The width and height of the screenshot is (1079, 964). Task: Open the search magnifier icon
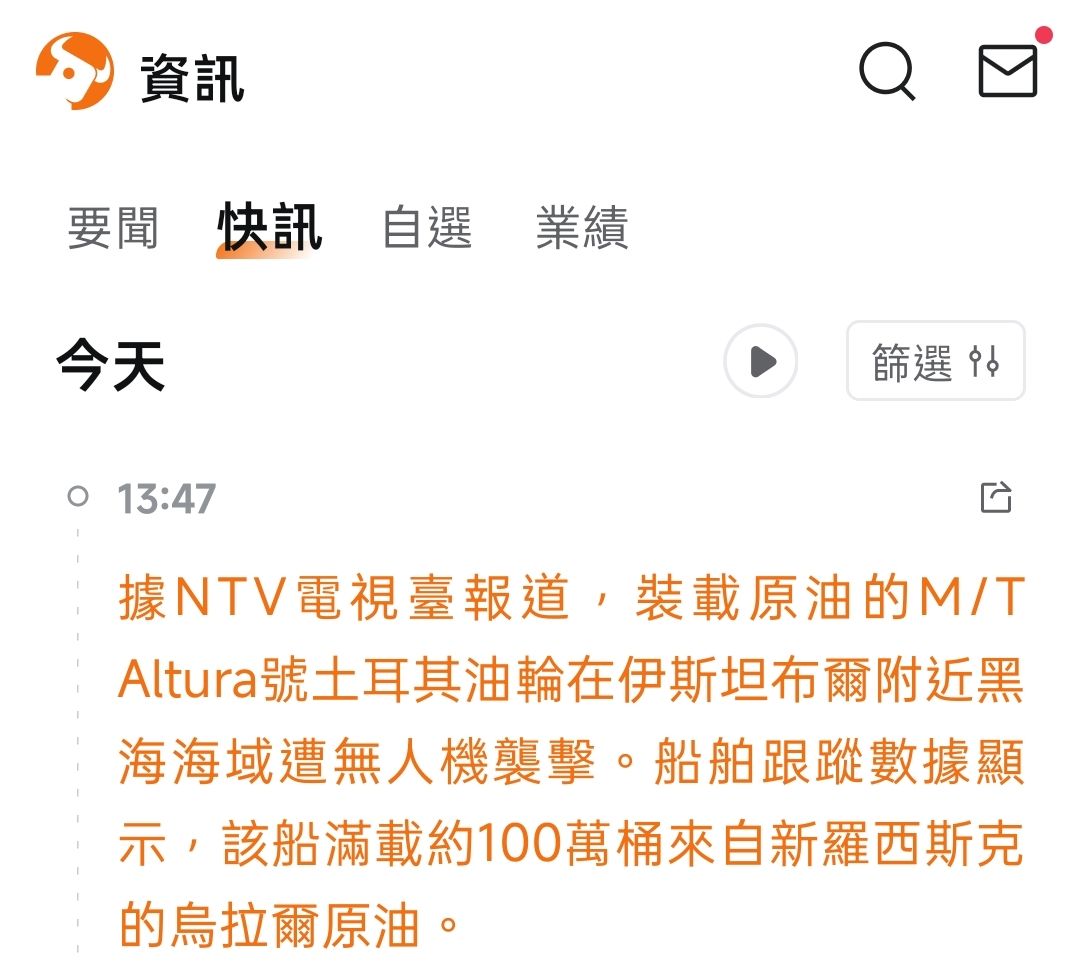[x=887, y=72]
